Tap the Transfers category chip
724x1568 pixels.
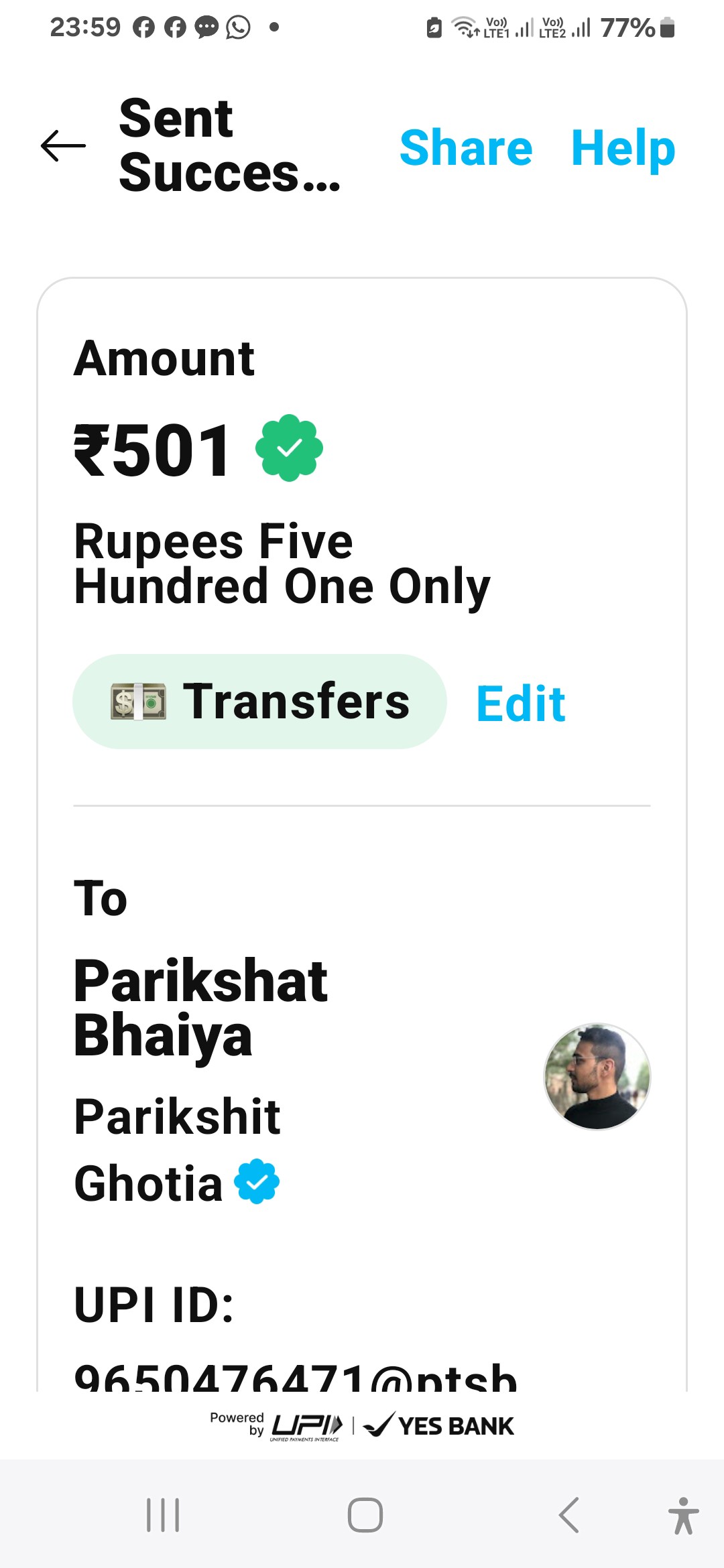(259, 702)
